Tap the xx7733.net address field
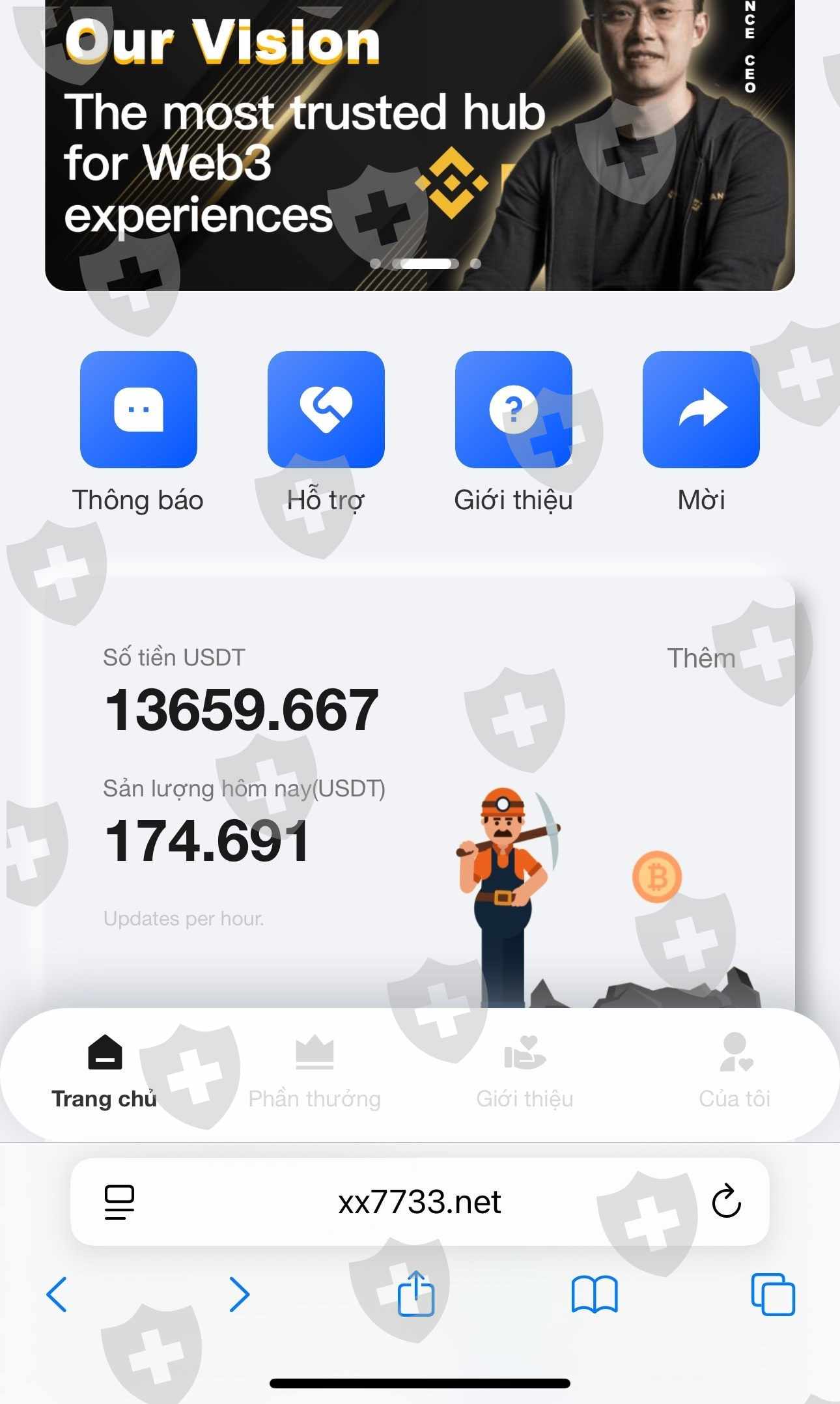The height and width of the screenshot is (1404, 840). [x=420, y=1202]
